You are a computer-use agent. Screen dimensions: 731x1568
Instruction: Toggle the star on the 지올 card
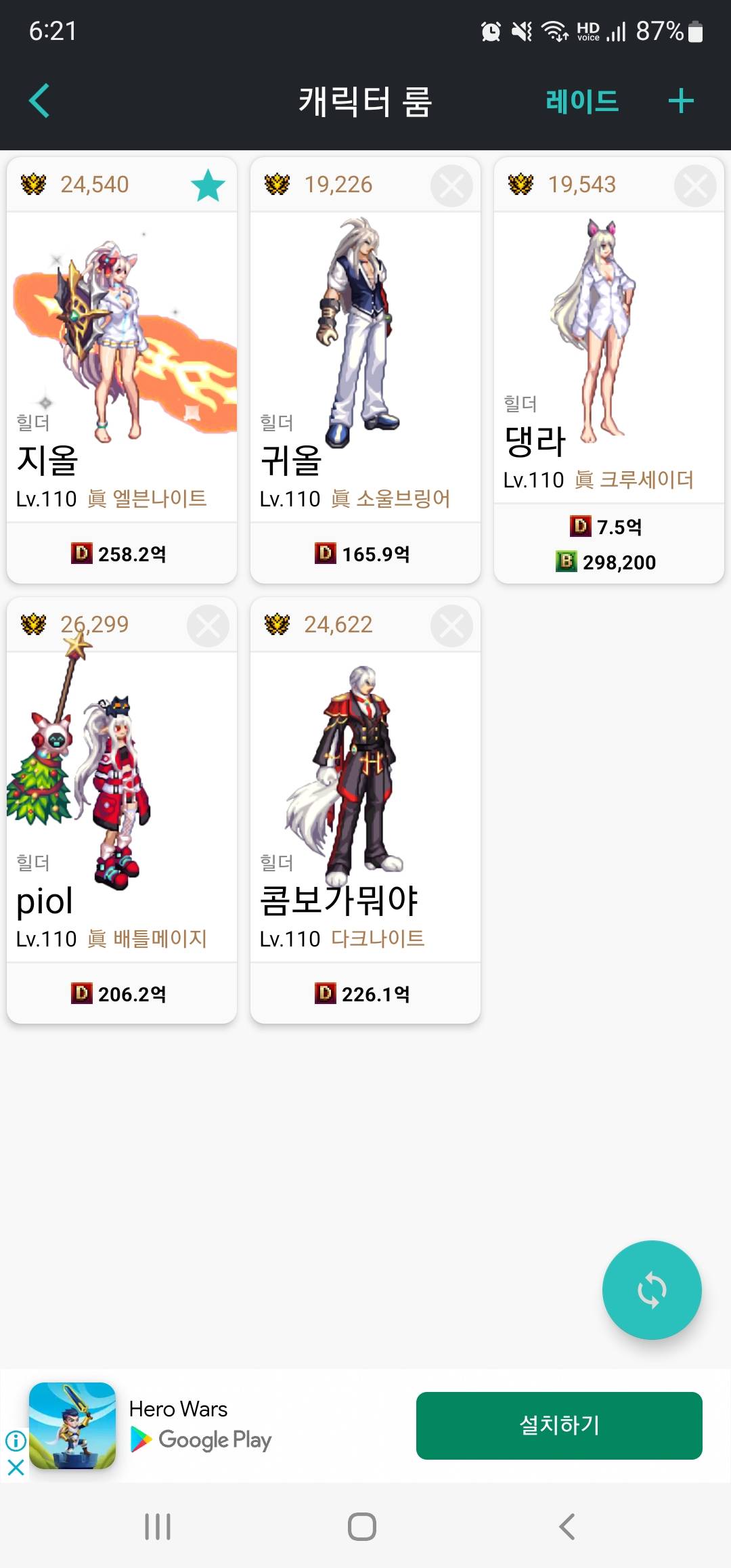point(208,186)
